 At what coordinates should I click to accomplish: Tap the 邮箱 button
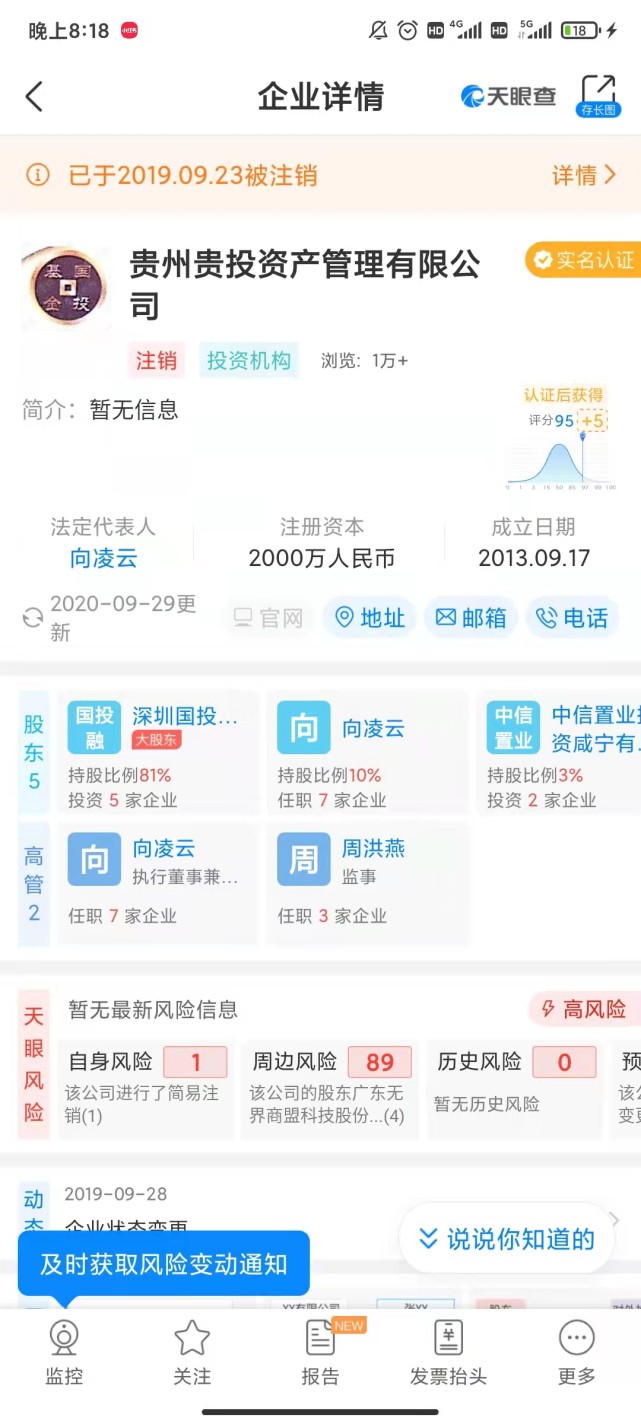pyautogui.click(x=470, y=618)
